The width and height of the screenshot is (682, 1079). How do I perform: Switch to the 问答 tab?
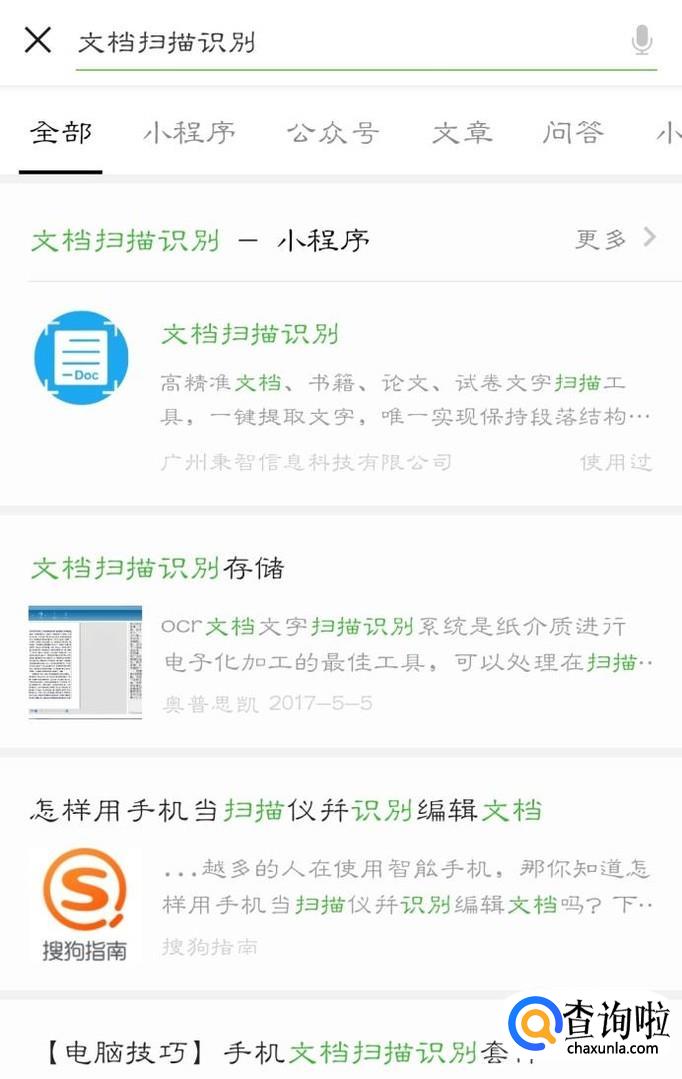[x=574, y=133]
